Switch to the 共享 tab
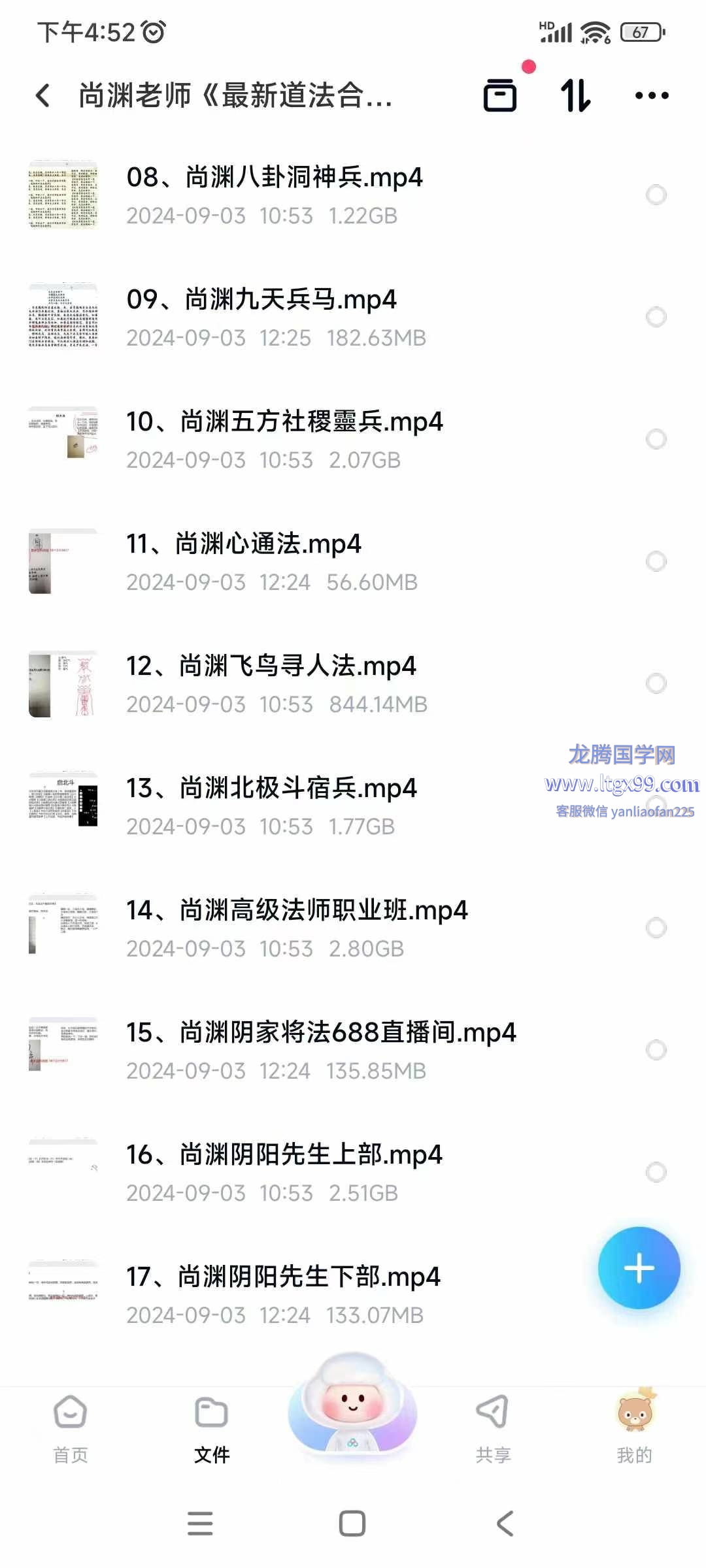Screen dimensions: 706x1568 pyautogui.click(x=493, y=1428)
